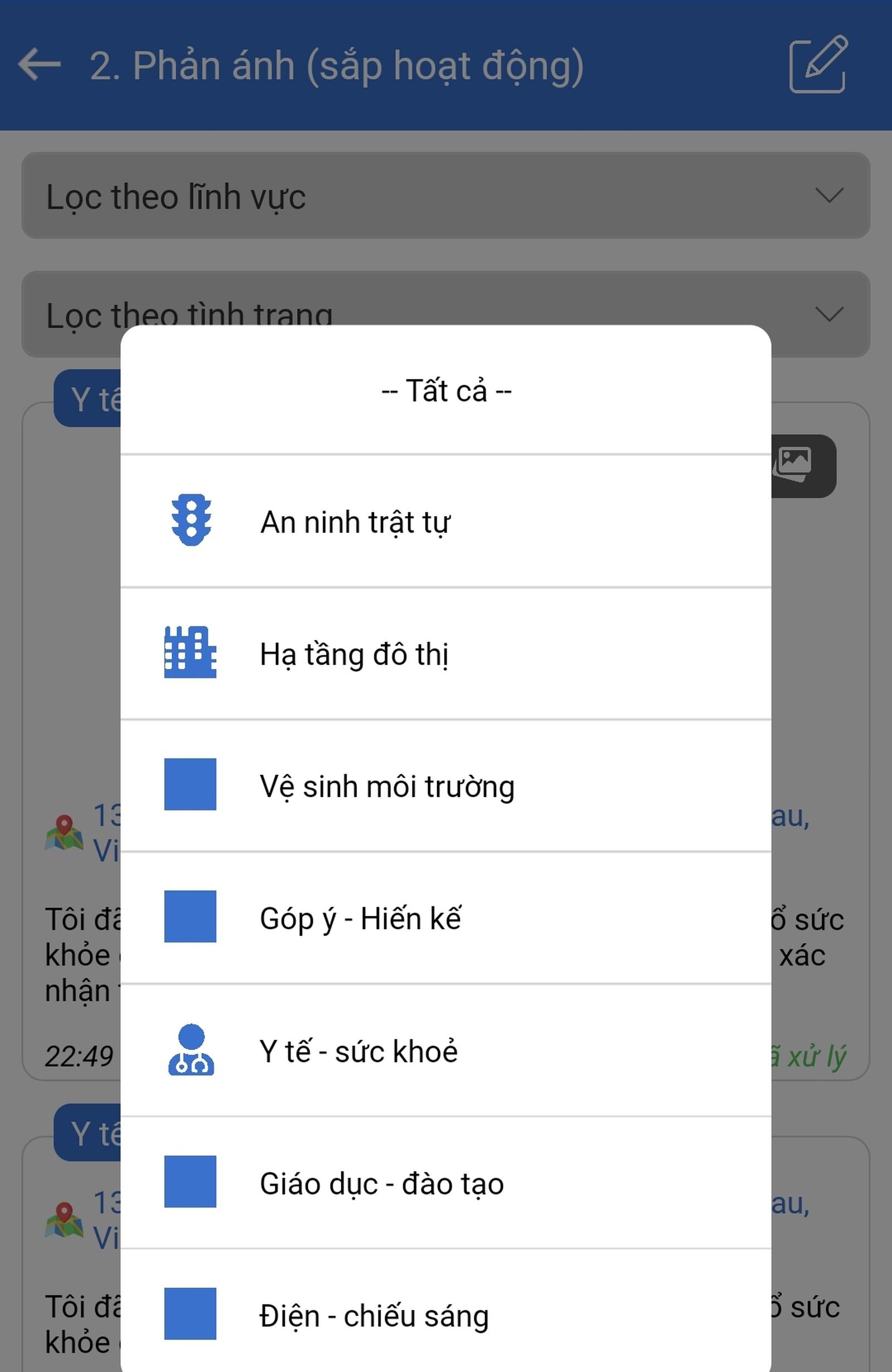Pick Giáo dục - đào tạo option
Viewport: 892px width, 1372px height.
point(445,1183)
